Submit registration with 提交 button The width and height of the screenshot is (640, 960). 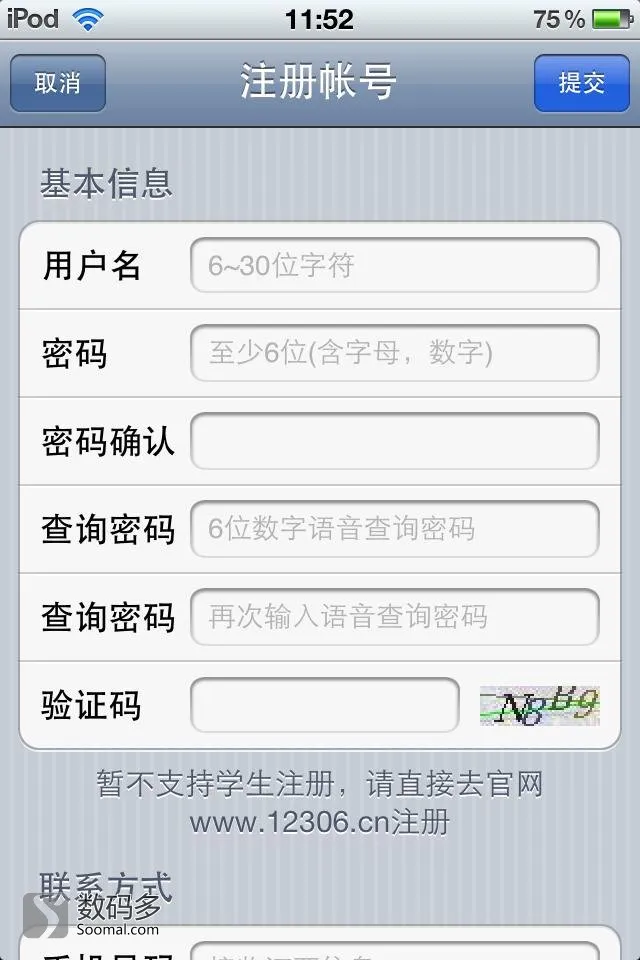pos(581,83)
